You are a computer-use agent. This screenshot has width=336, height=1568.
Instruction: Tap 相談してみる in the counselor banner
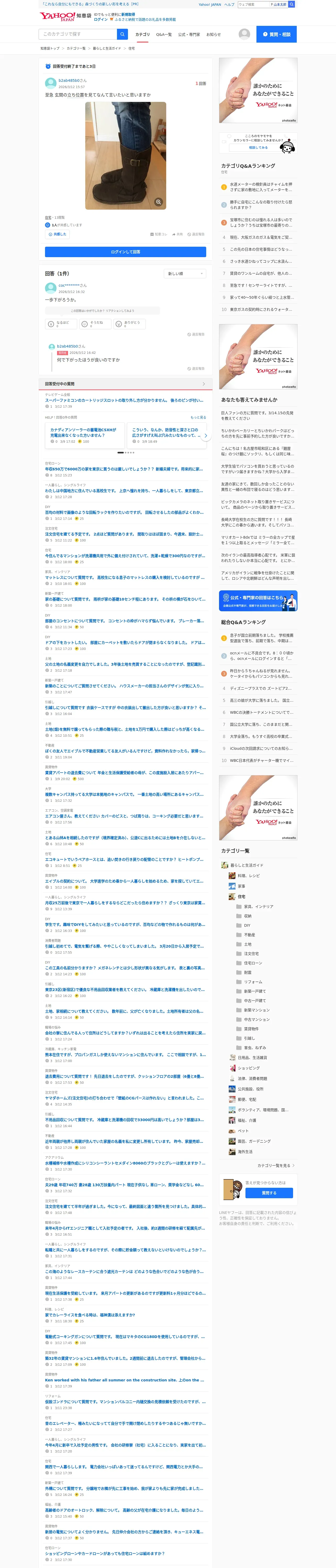coord(258,148)
